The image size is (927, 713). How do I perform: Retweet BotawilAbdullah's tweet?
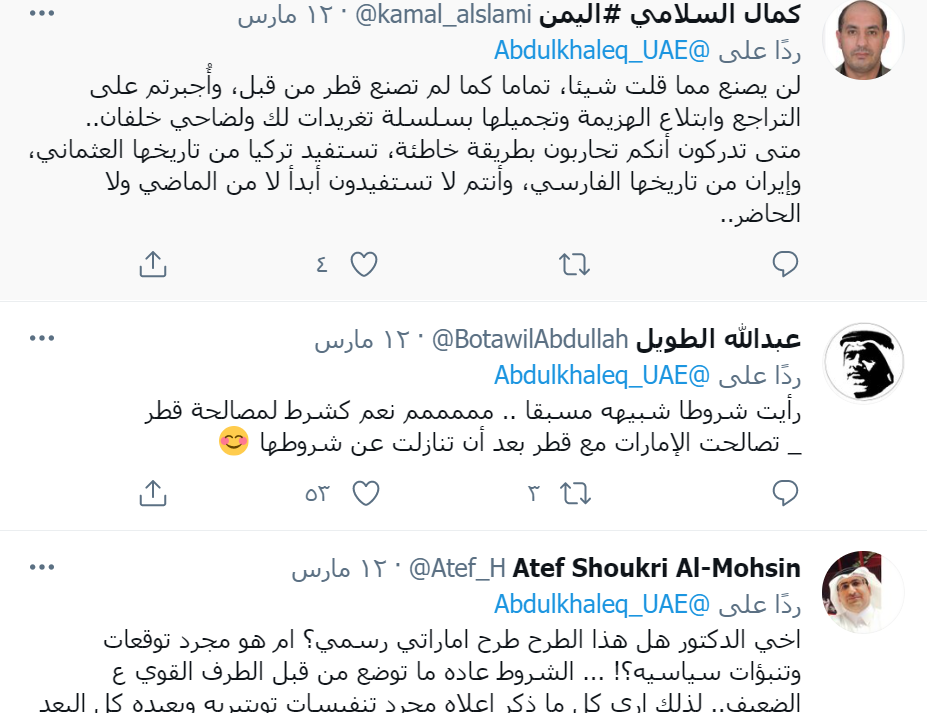[x=573, y=493]
